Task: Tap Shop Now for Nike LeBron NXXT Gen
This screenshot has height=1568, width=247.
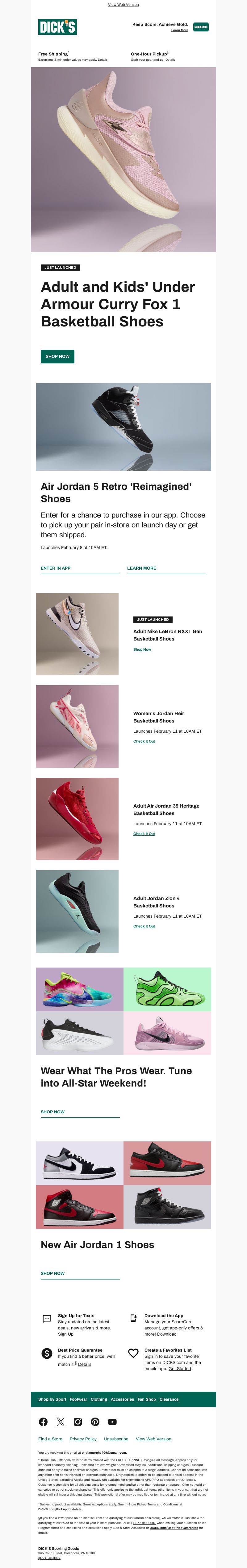Action: point(142,649)
